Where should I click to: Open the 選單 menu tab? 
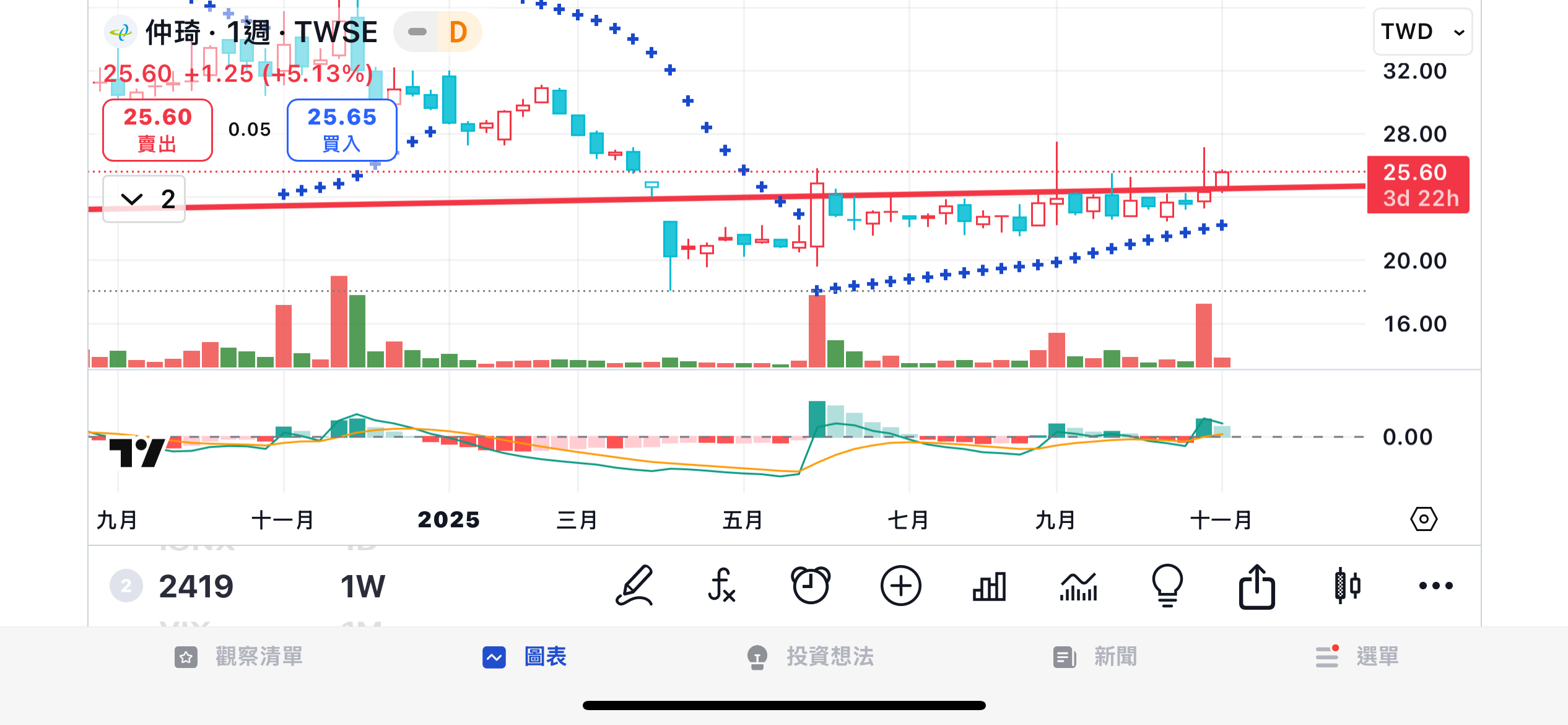pyautogui.click(x=1357, y=657)
